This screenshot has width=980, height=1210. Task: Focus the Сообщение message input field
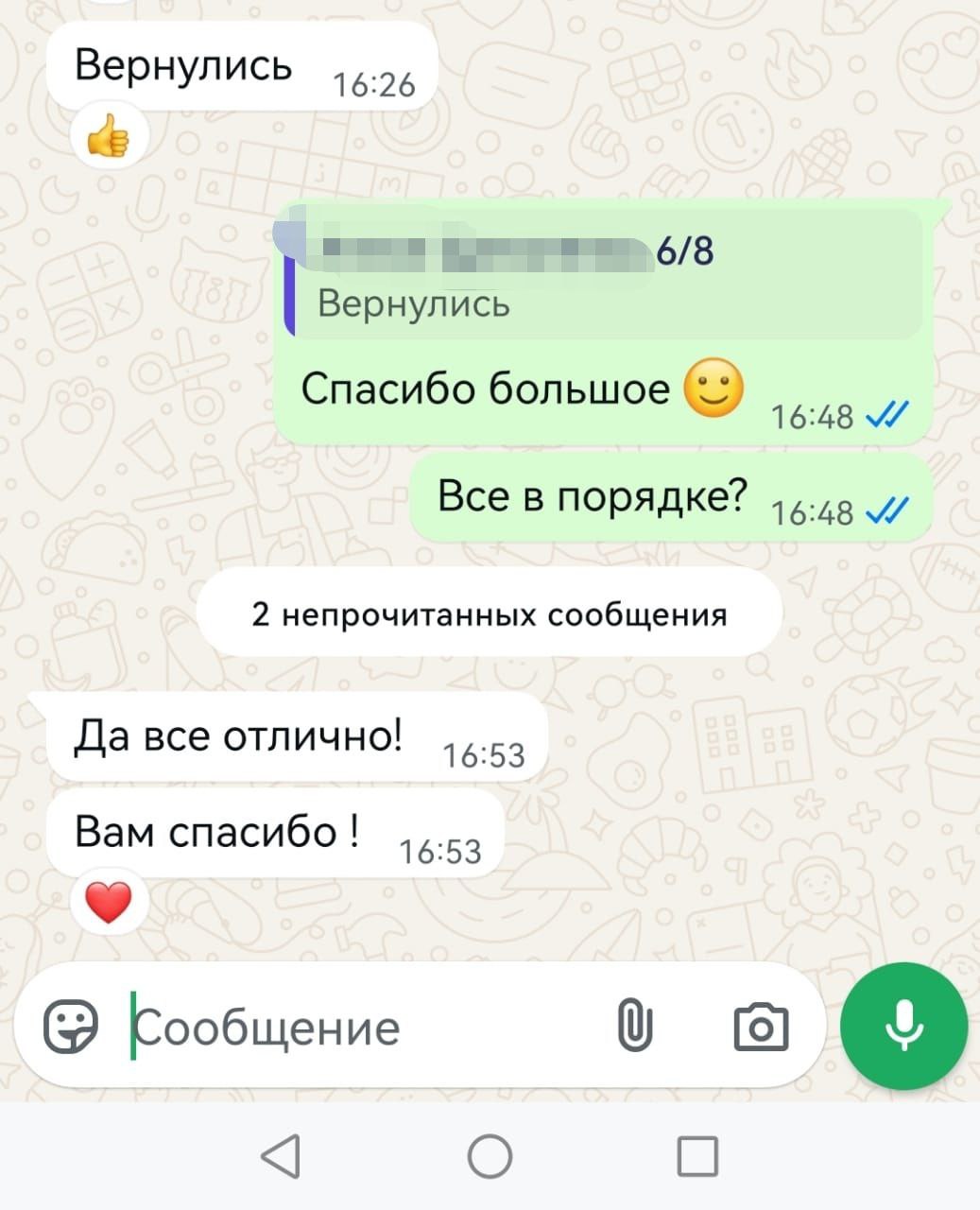[x=359, y=1028]
